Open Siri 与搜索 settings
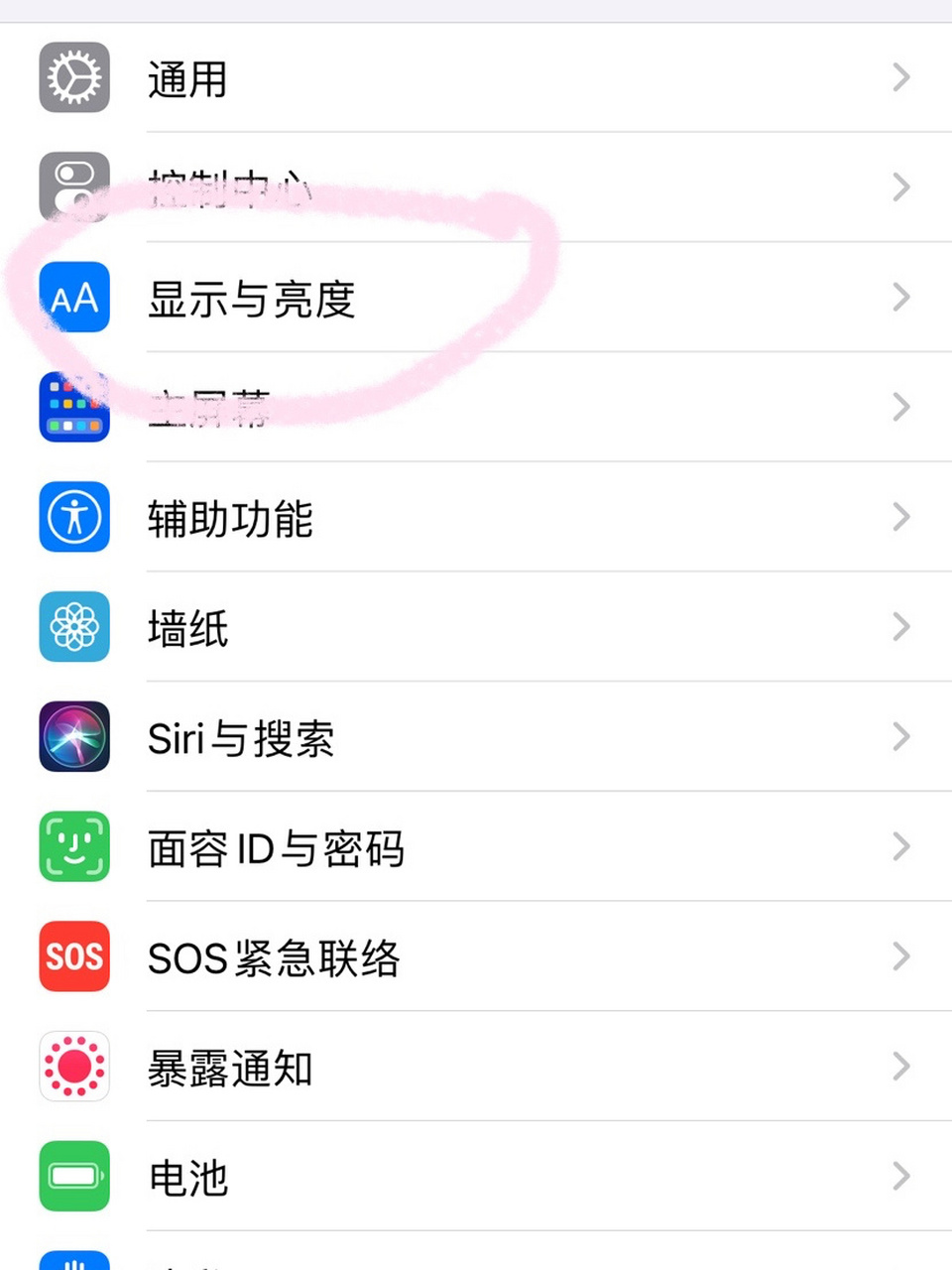 coord(397,737)
